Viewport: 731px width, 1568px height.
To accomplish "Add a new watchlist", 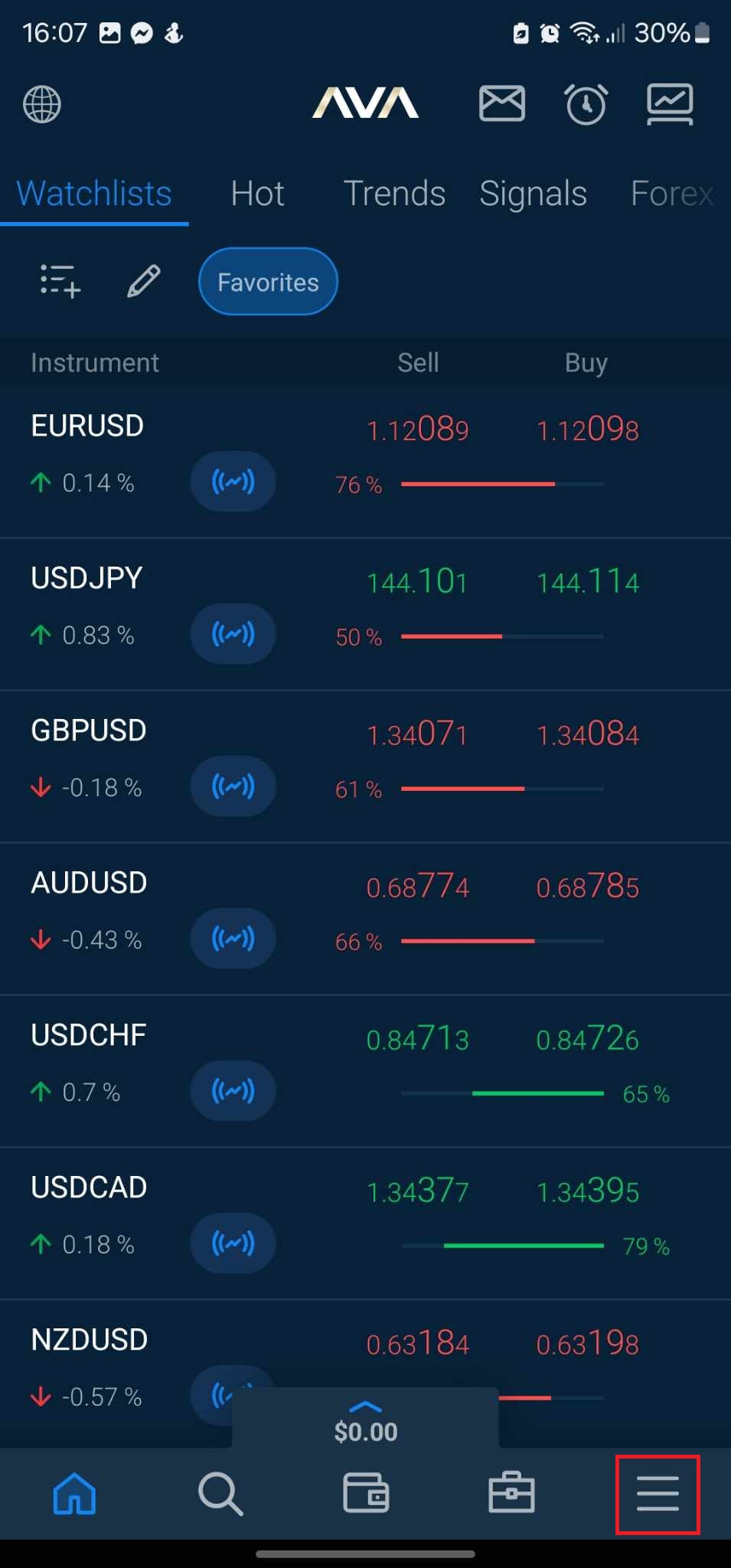I will (x=60, y=281).
